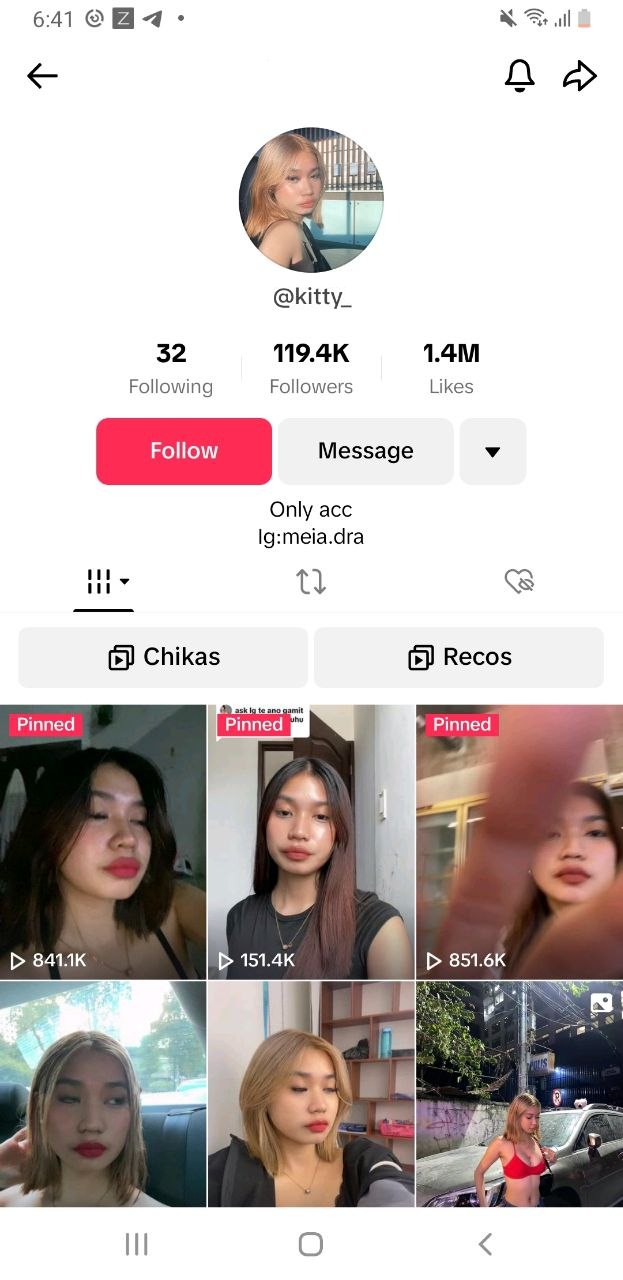Play the pinned video with 151.4K views

pos(311,842)
